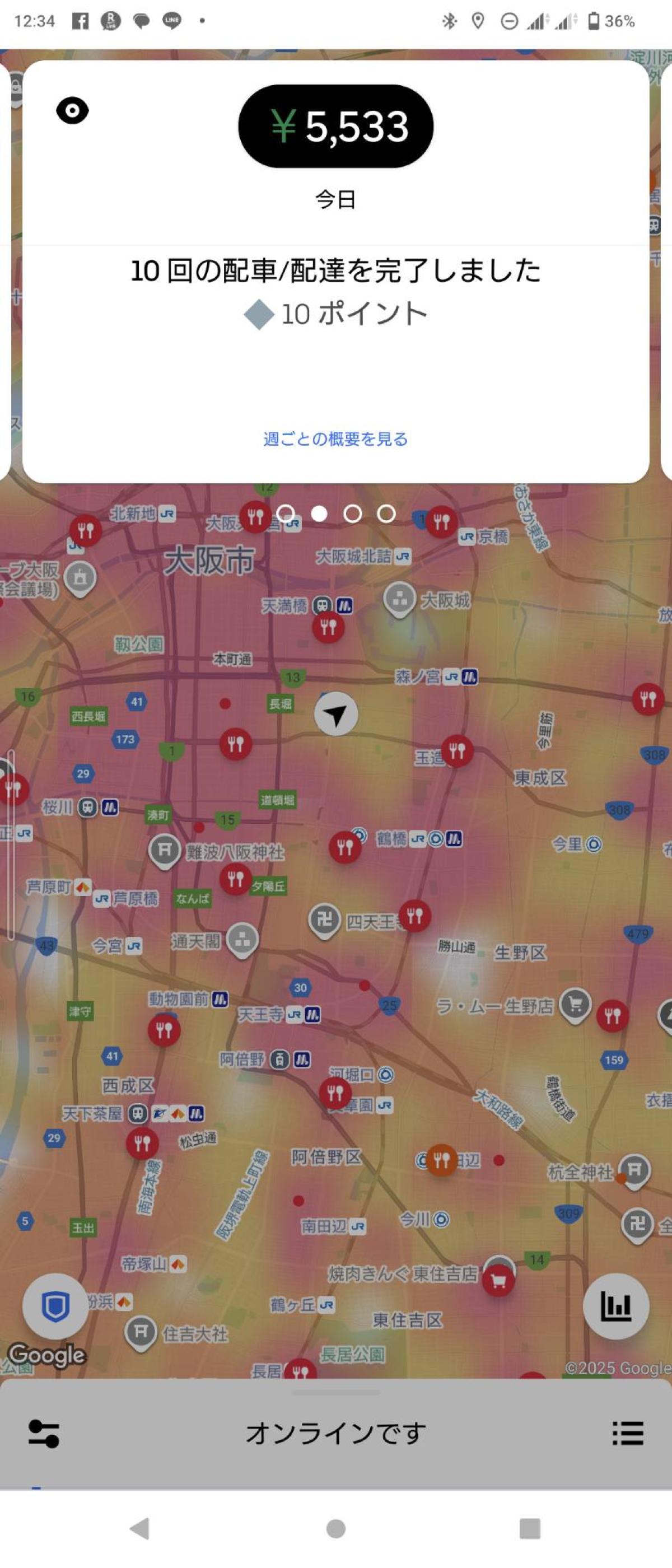Go to the system home screen
672x1568 pixels.
[335, 1528]
